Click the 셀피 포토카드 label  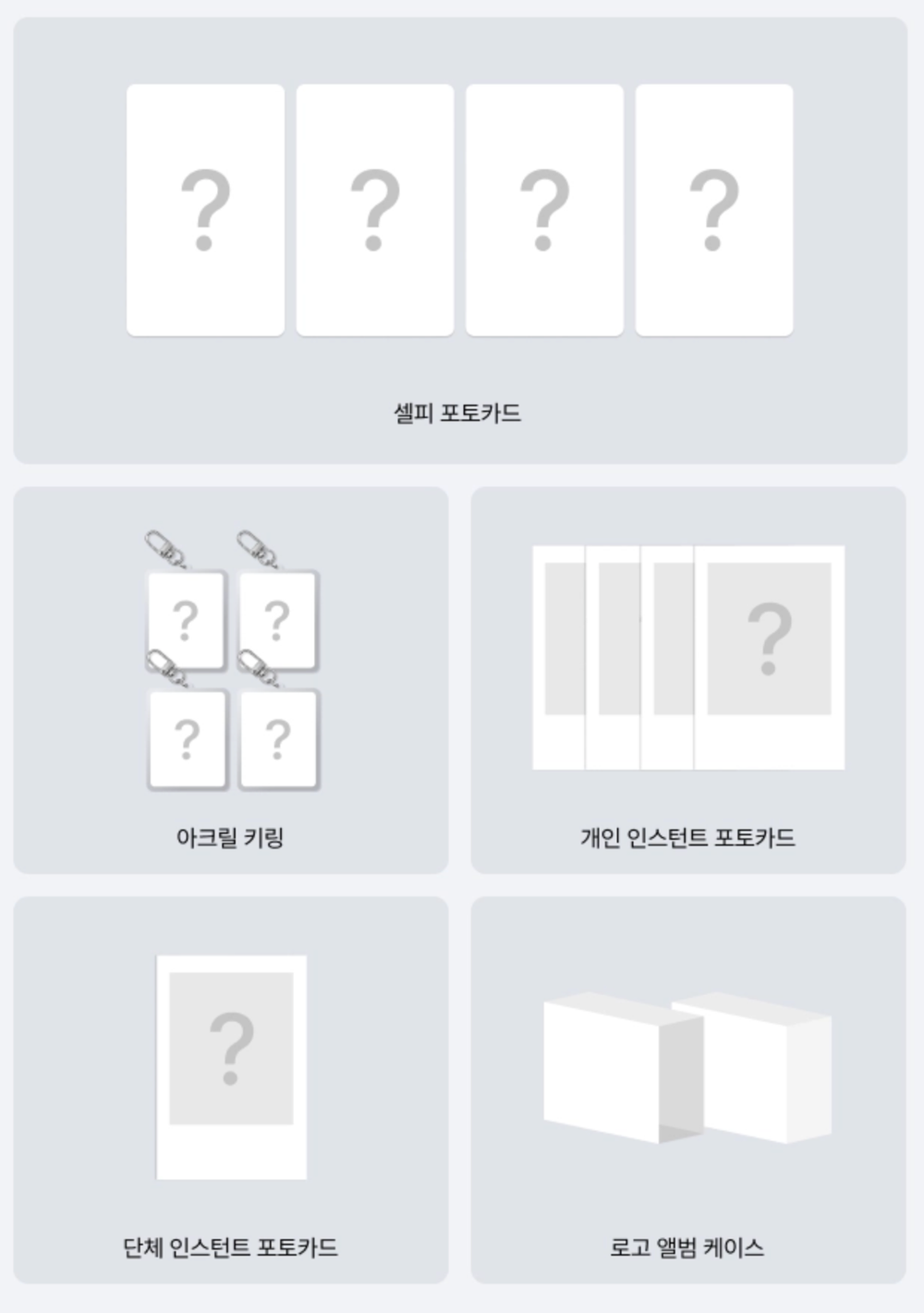coord(459,410)
